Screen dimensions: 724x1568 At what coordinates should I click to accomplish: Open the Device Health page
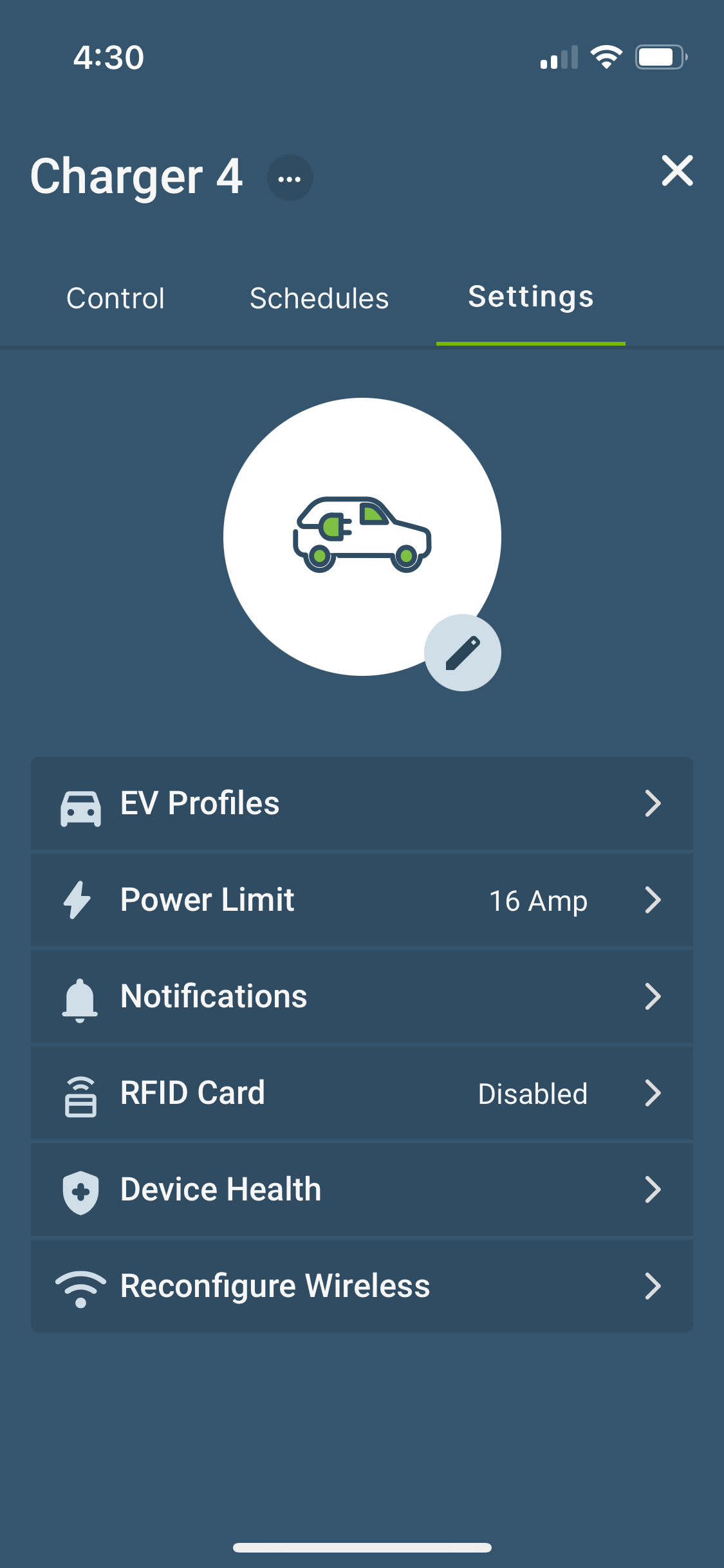(220, 1190)
